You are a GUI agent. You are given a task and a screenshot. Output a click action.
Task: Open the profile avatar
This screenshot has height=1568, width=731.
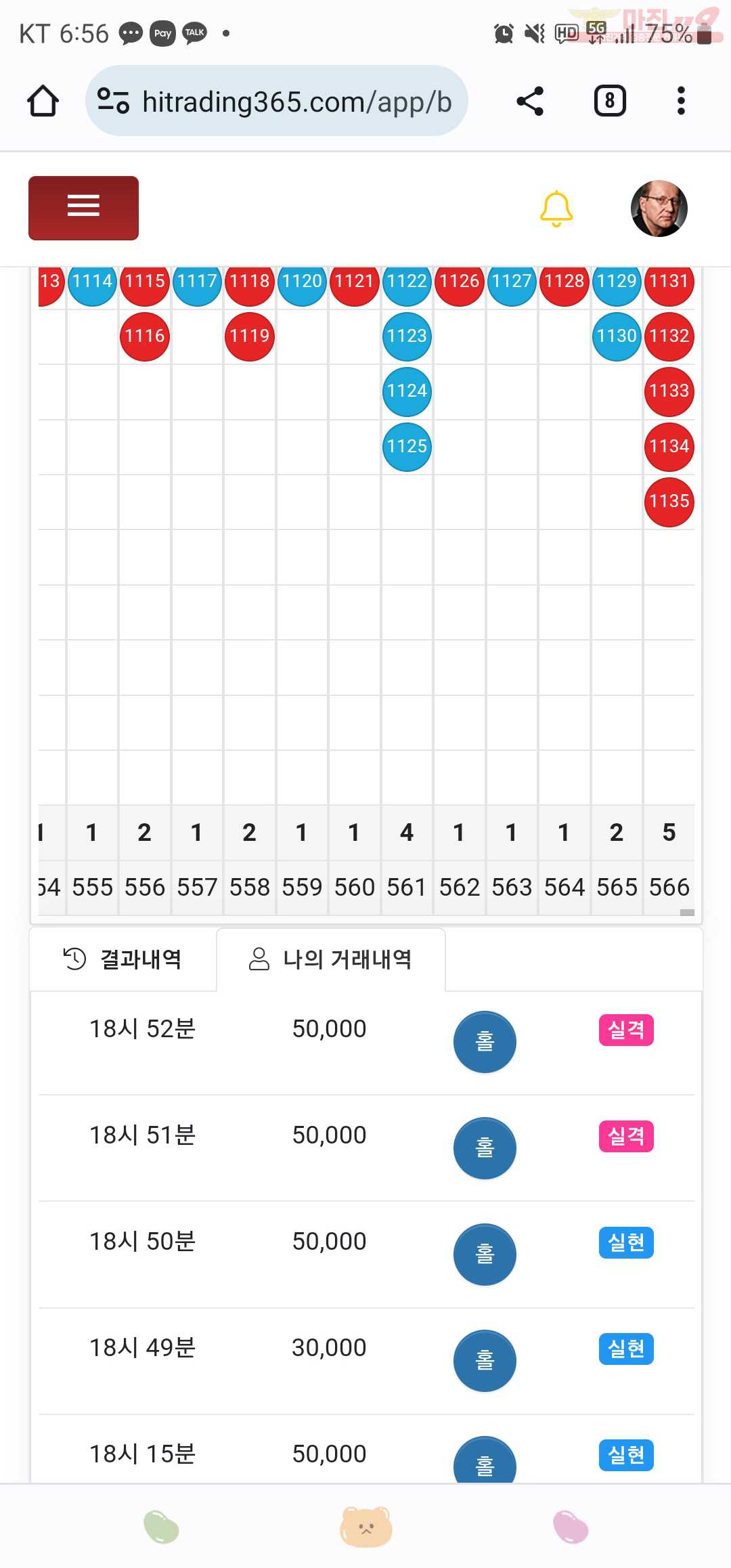coord(659,209)
